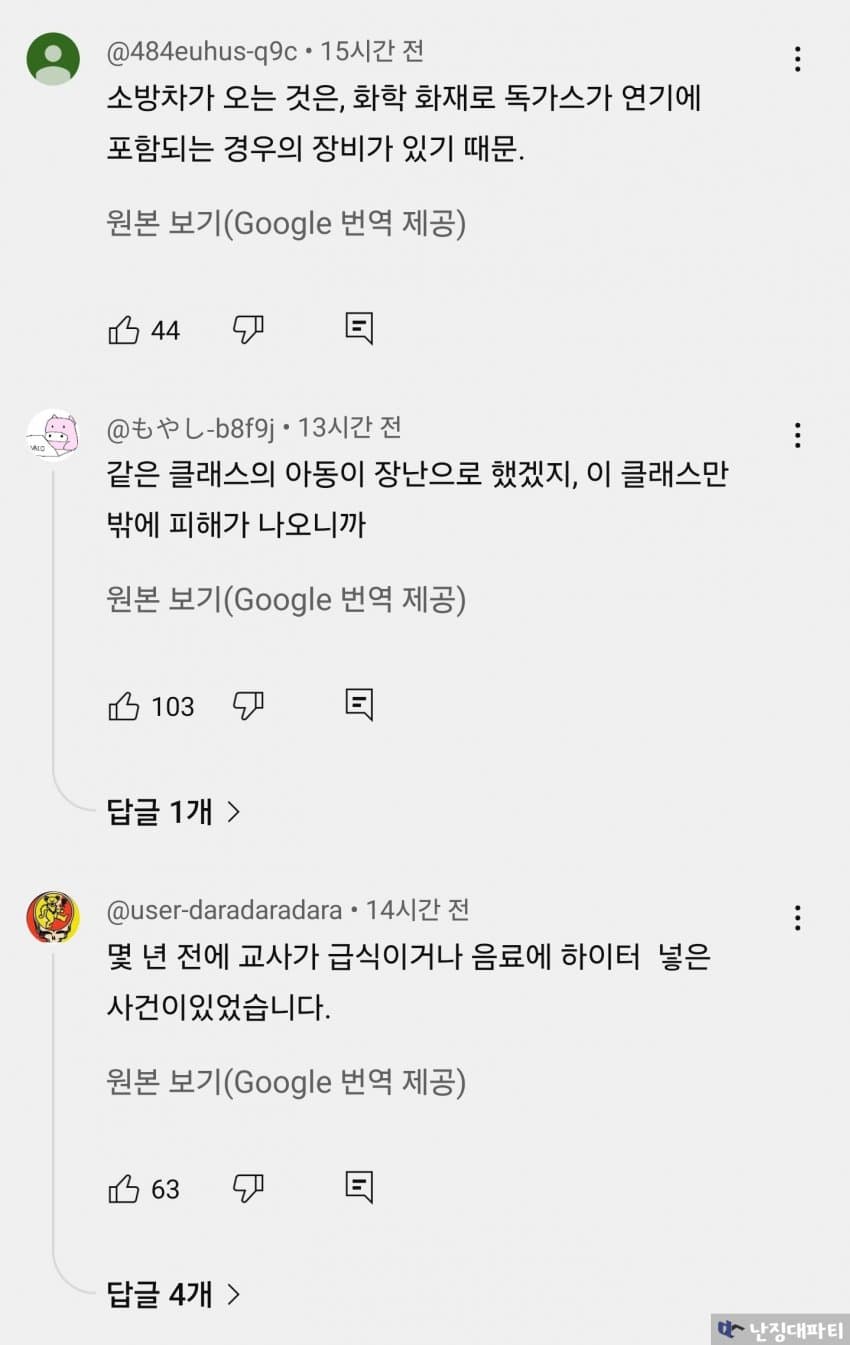Open @484euhus-q9c's profile avatar
The image size is (850, 1345).
[x=52, y=58]
